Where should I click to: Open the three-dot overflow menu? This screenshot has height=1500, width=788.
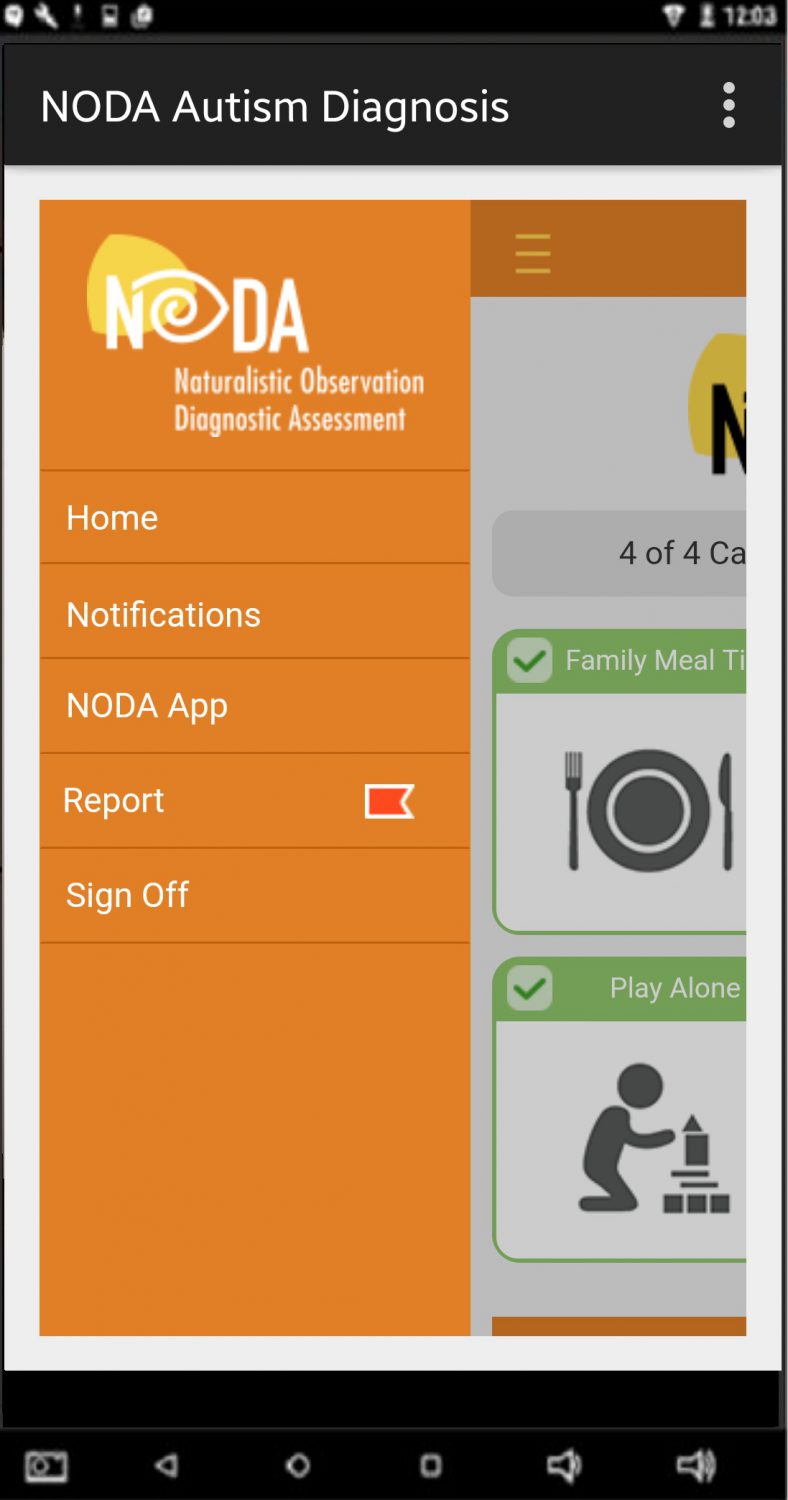click(729, 104)
